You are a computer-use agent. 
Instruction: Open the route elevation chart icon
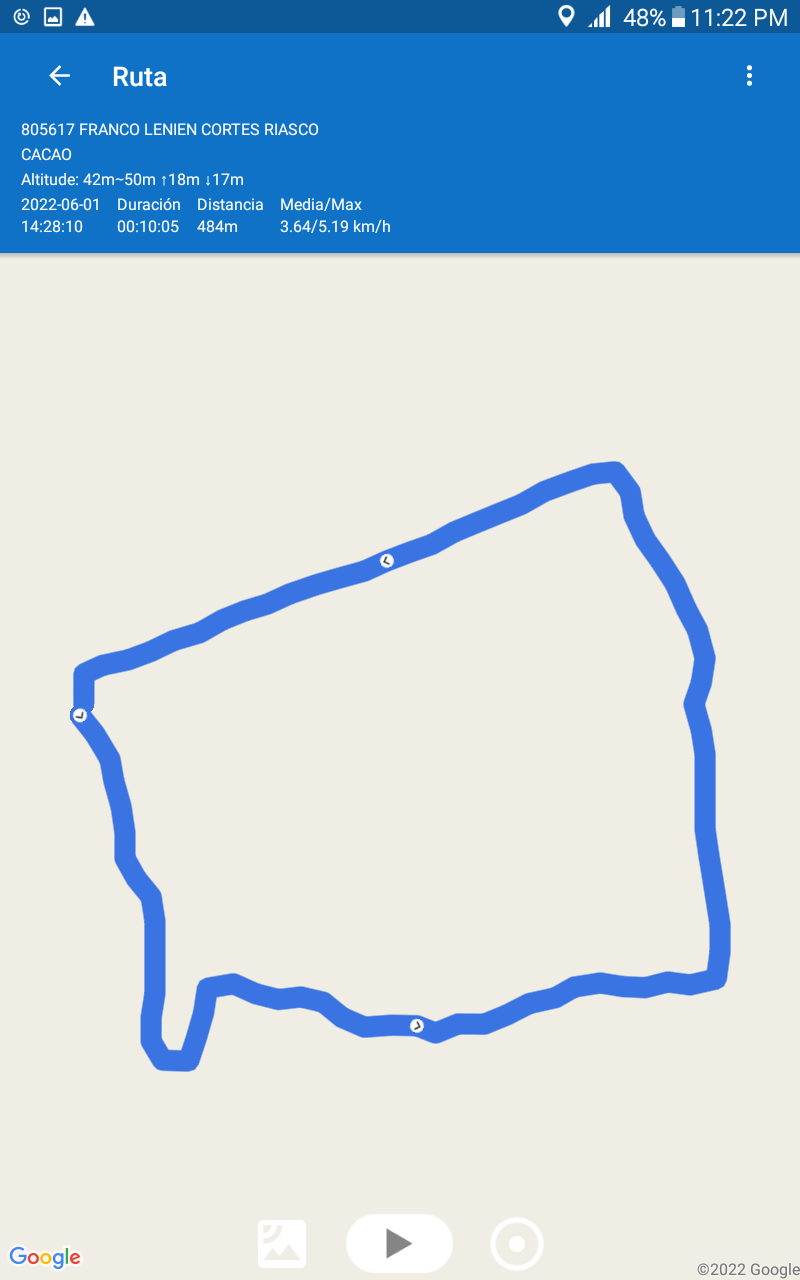pyautogui.click(x=282, y=1244)
